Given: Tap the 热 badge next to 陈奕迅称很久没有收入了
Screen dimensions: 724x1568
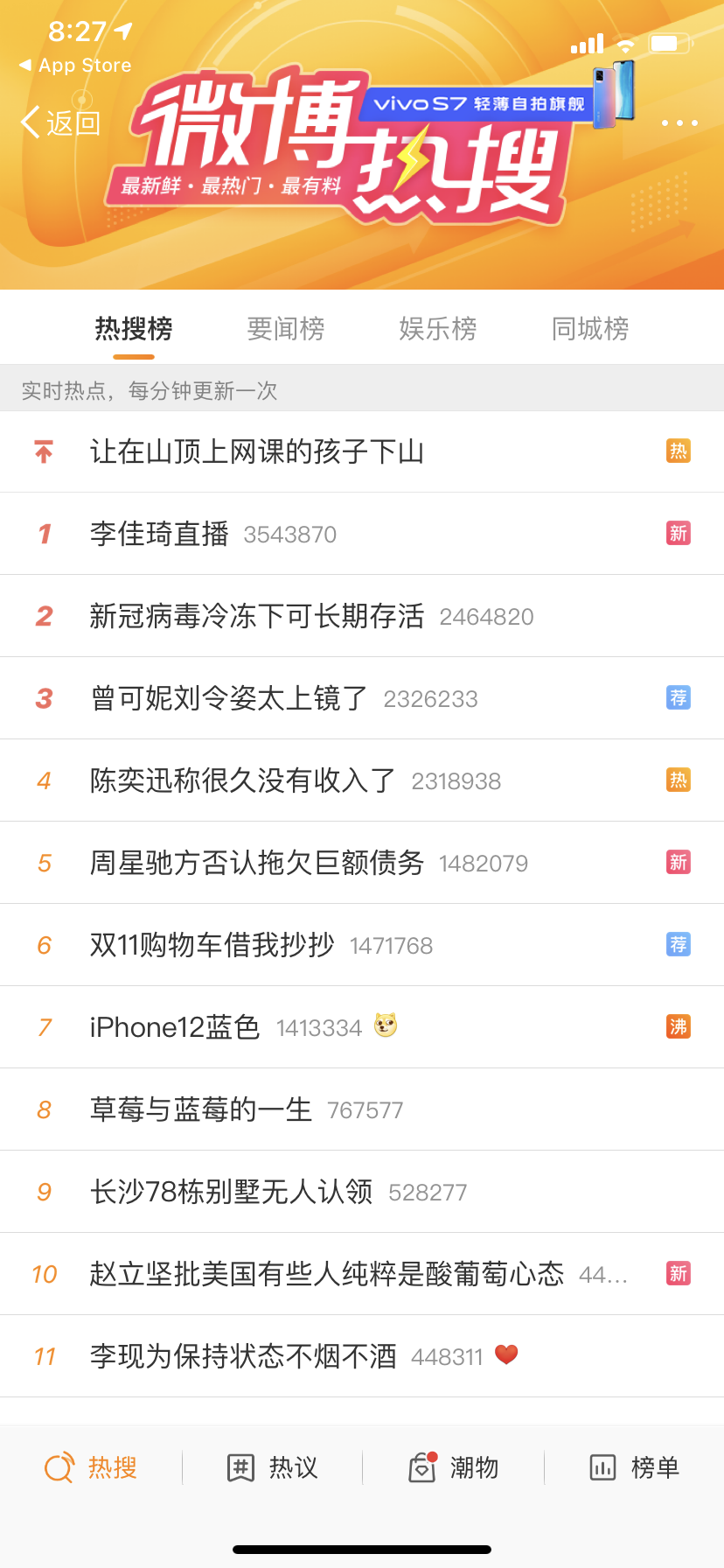Looking at the screenshot, I should [679, 780].
